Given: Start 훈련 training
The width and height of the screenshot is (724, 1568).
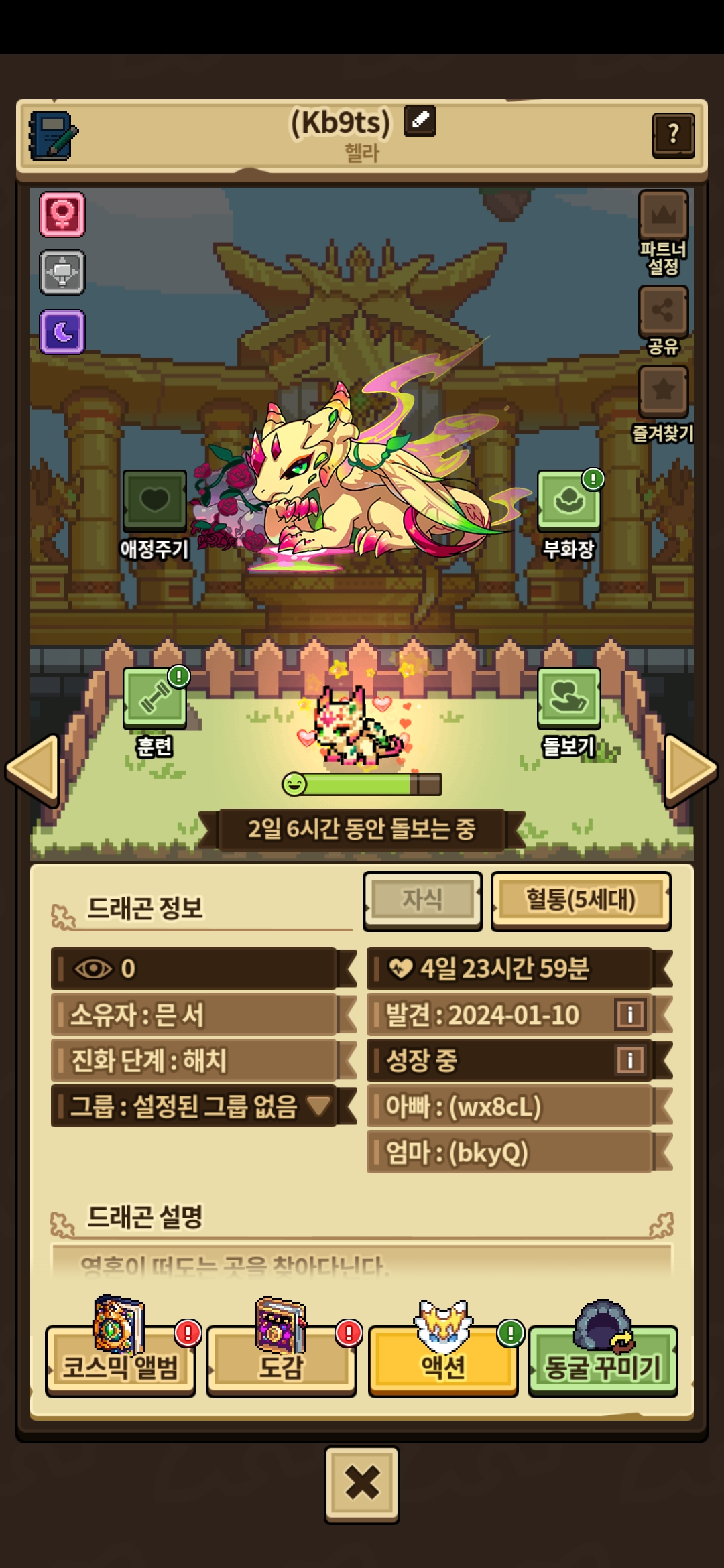Looking at the screenshot, I should click(154, 712).
